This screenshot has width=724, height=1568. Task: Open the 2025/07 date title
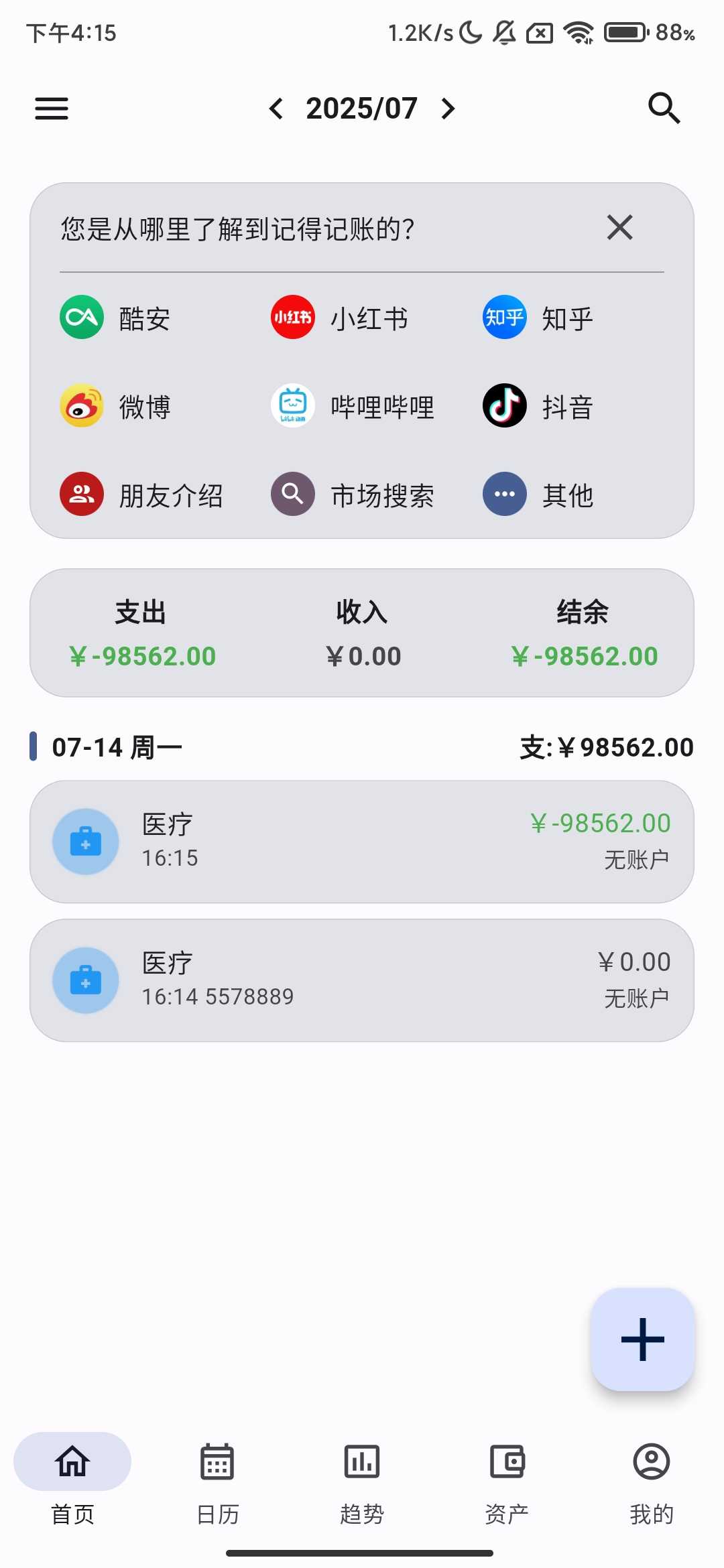point(362,108)
